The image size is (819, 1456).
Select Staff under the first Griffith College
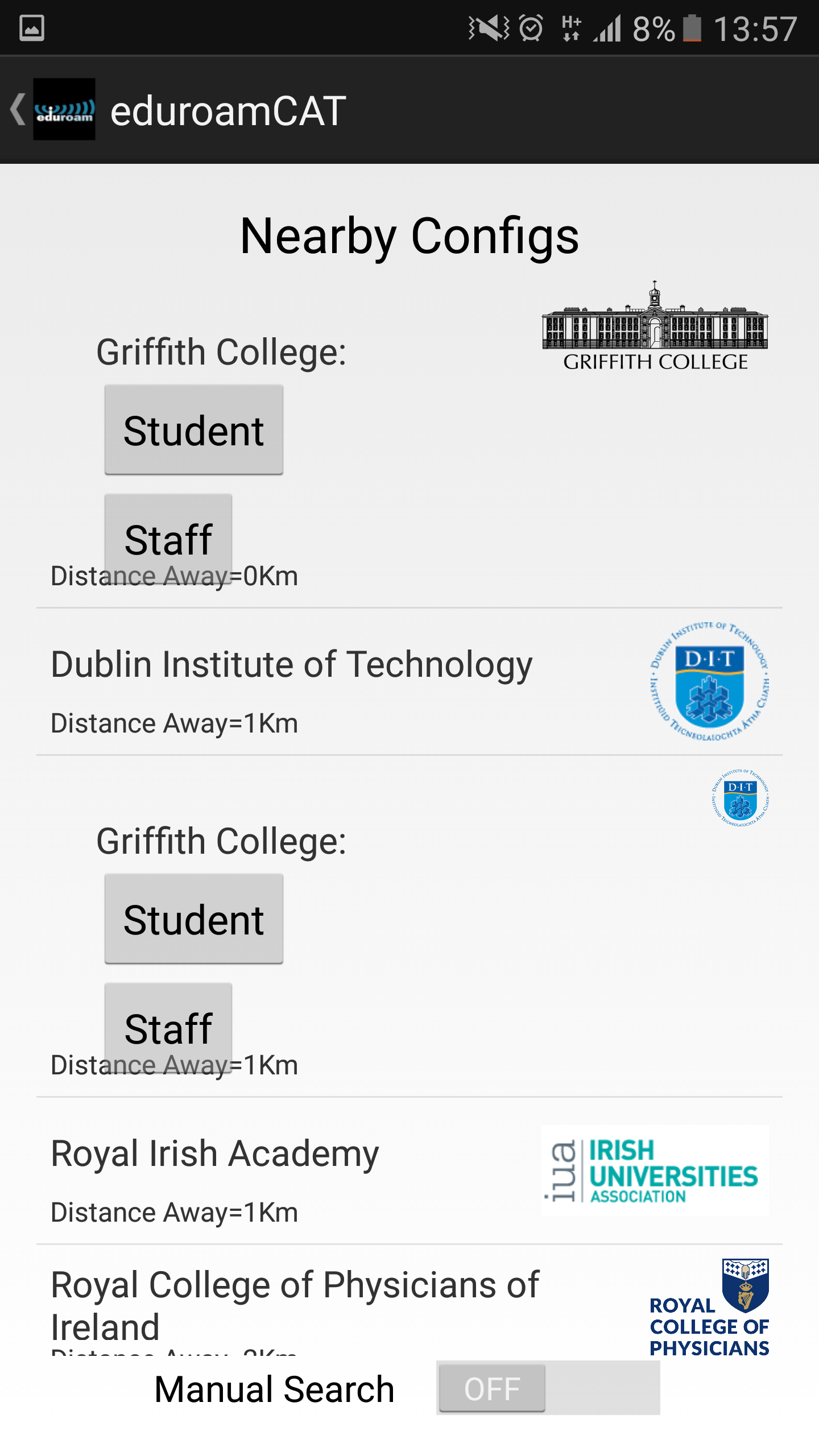pyautogui.click(x=168, y=538)
